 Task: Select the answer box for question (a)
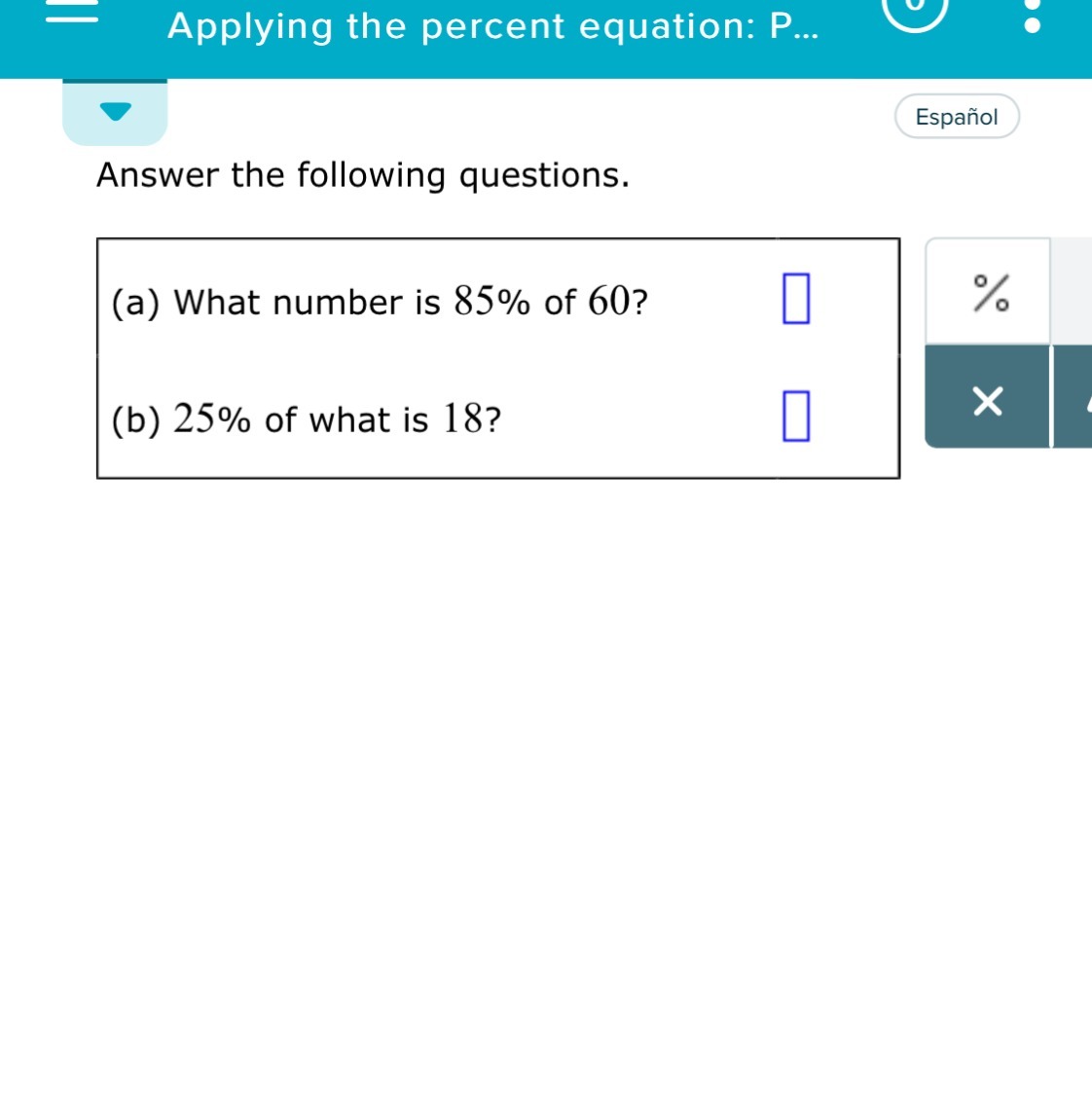[x=795, y=299]
